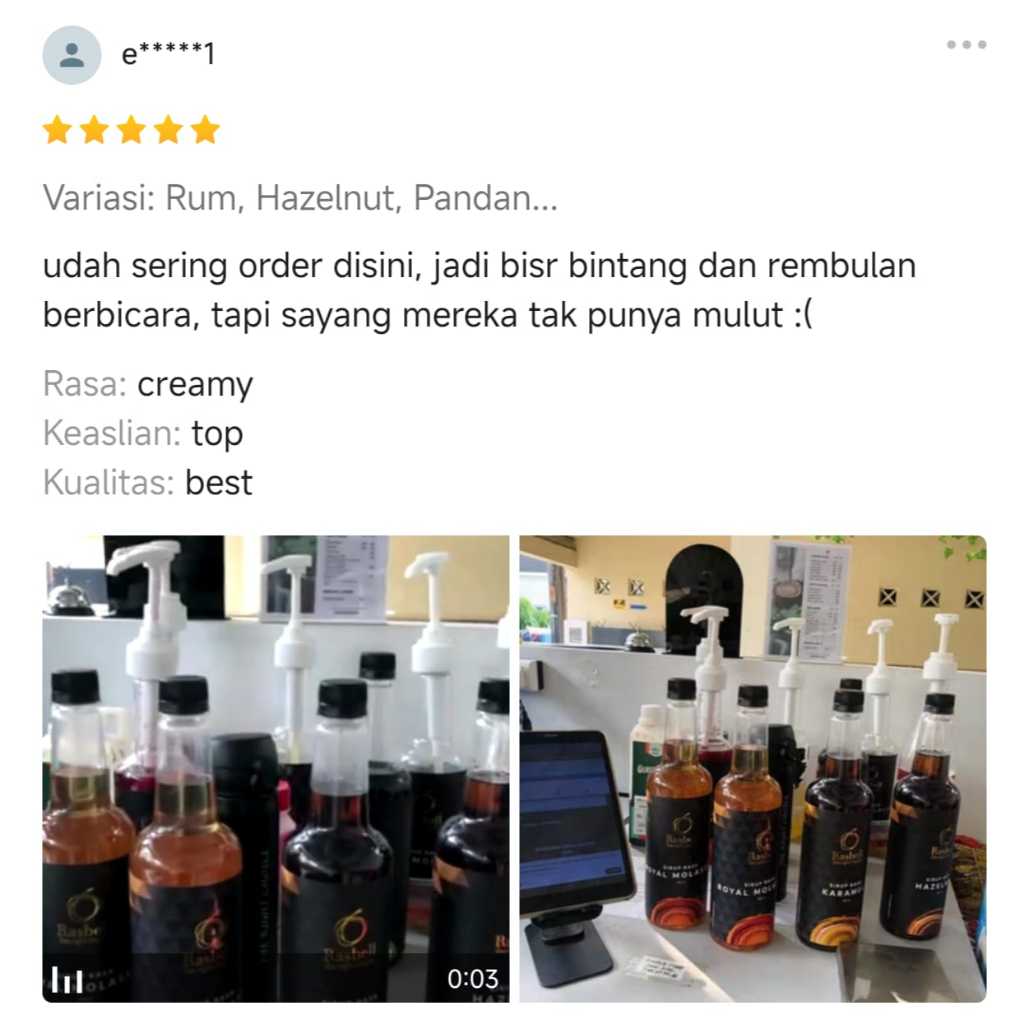1024x1024 pixels.
Task: Open the three-dot overflow menu on the review
Action: coord(966,45)
